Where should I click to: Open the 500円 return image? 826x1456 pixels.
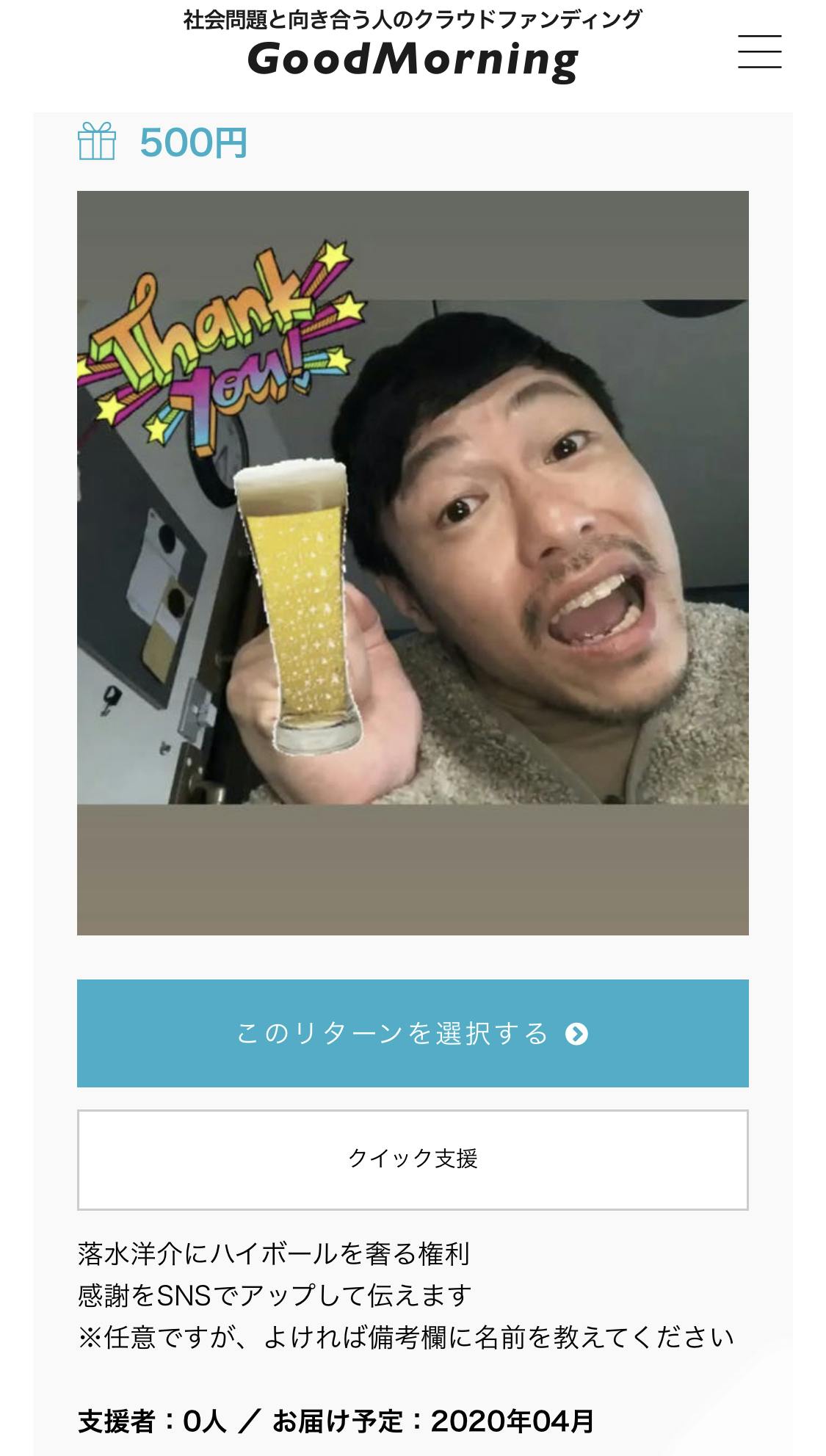413,562
